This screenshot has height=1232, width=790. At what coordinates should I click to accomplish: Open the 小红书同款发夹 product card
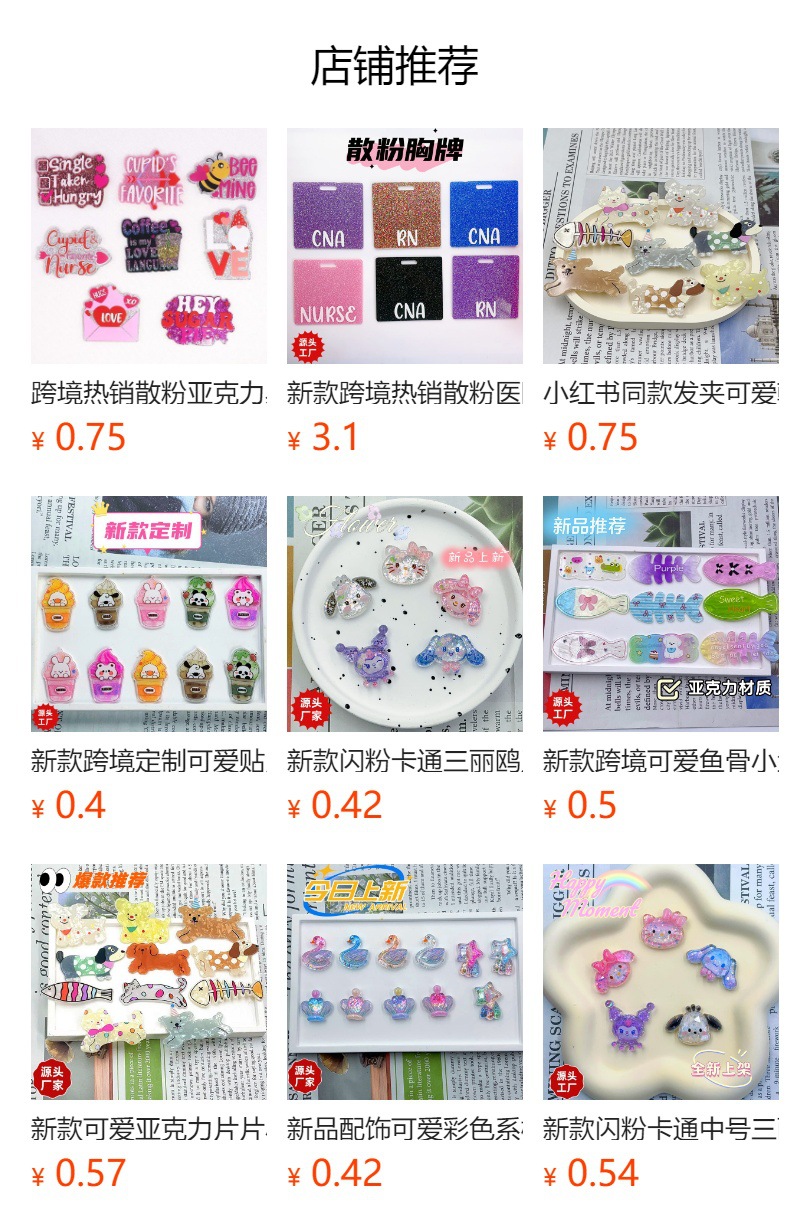[660, 246]
